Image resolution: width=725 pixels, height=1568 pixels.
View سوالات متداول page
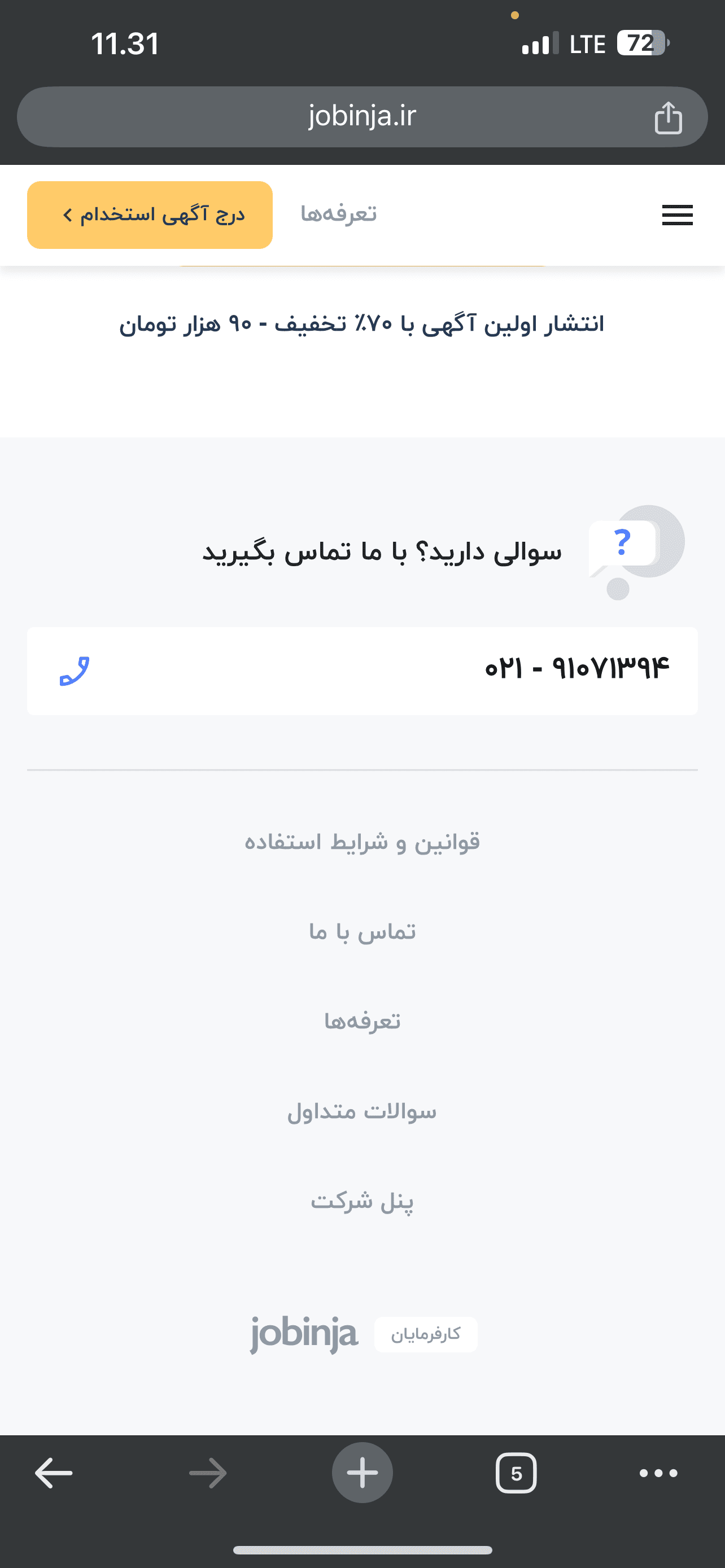(x=362, y=1111)
